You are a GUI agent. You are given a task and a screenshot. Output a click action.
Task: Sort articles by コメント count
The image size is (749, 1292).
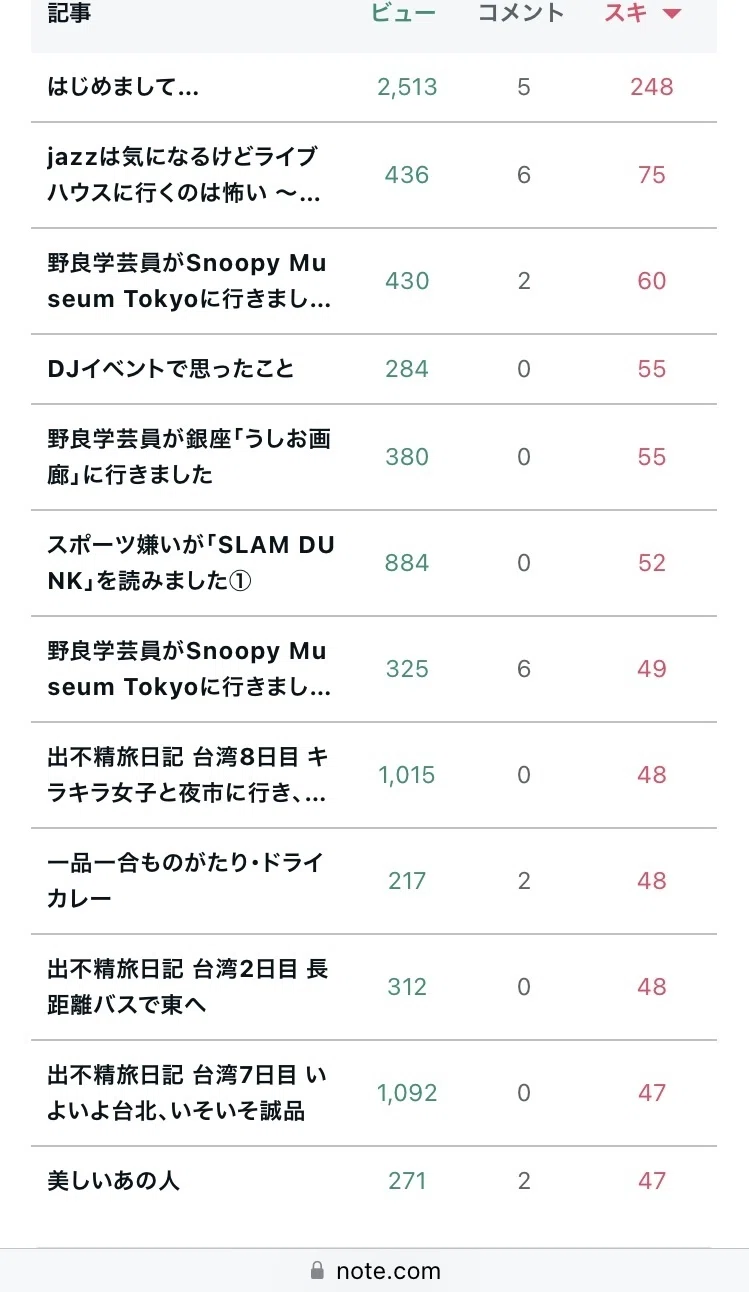[x=521, y=13]
